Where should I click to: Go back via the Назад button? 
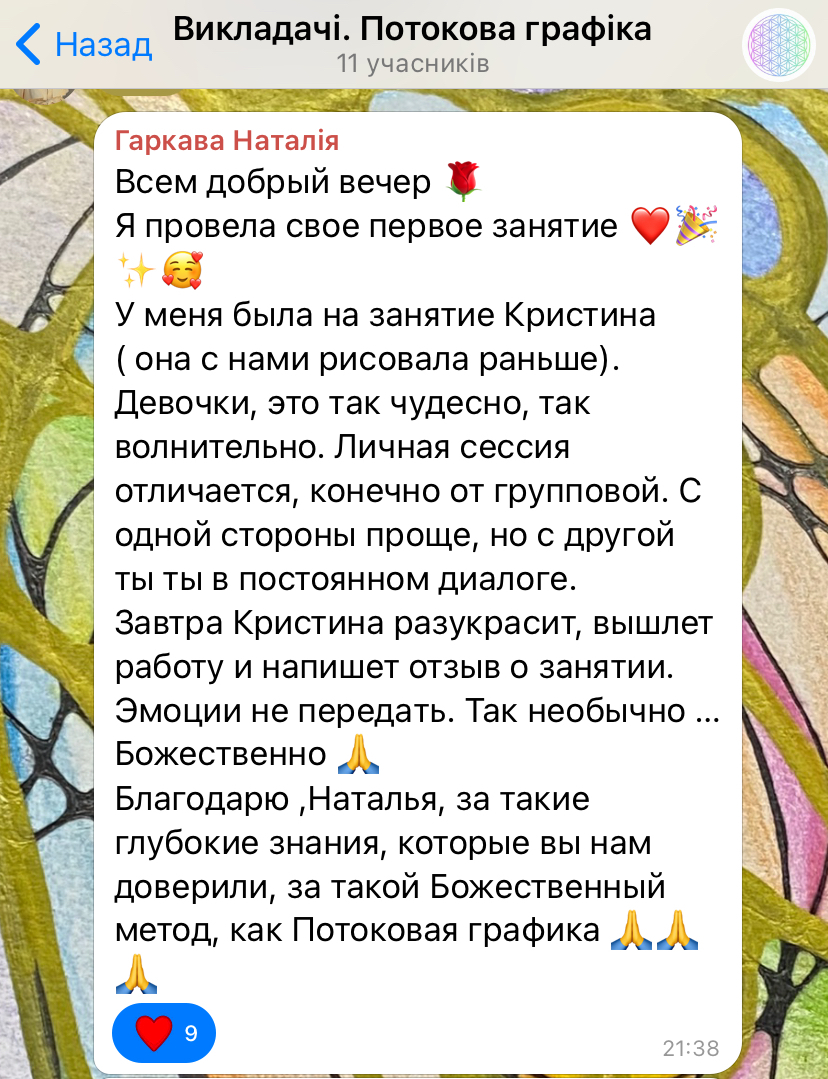pos(85,45)
